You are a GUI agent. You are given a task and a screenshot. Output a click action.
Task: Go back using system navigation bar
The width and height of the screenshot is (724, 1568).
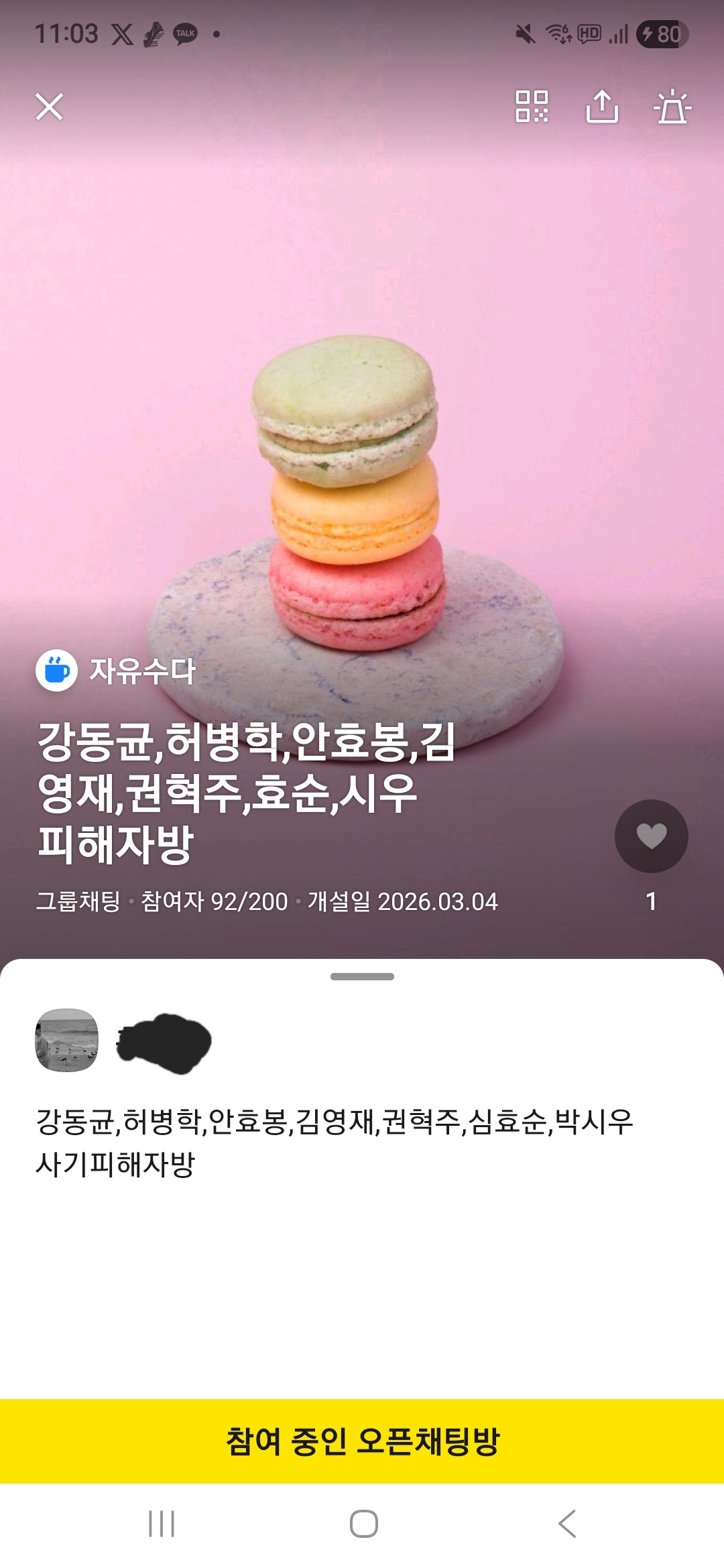pos(566,1524)
